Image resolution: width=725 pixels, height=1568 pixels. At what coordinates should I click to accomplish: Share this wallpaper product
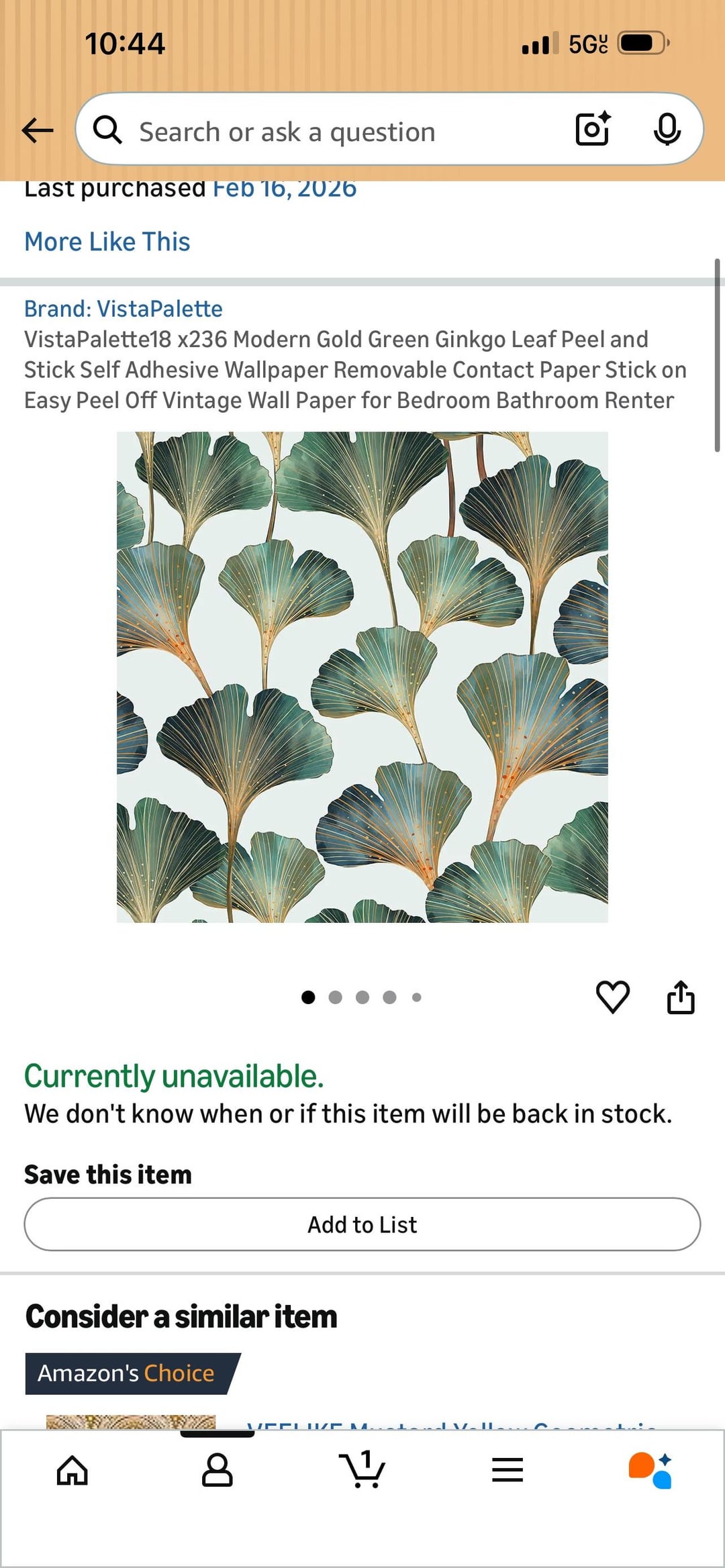point(681,997)
